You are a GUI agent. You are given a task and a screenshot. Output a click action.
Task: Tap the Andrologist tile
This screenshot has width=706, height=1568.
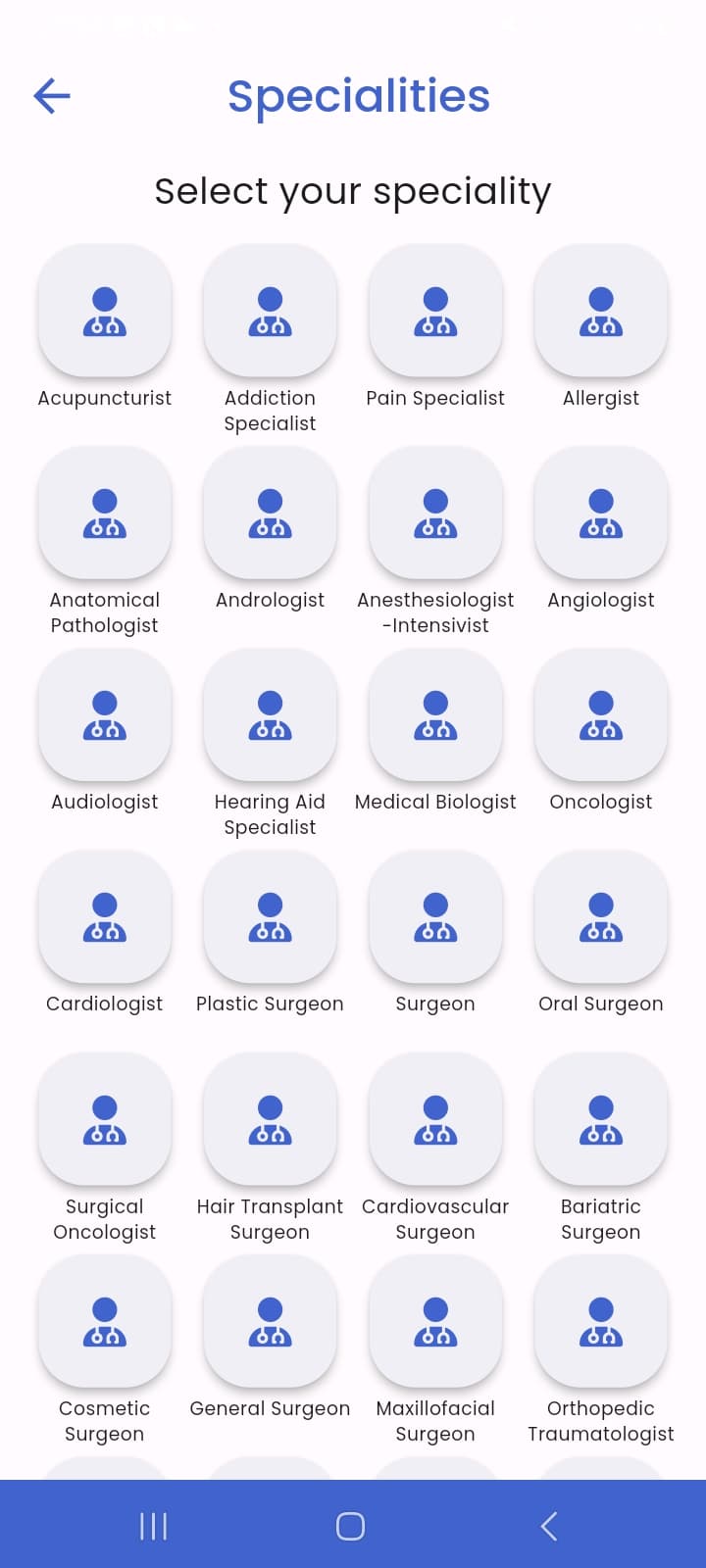click(270, 514)
